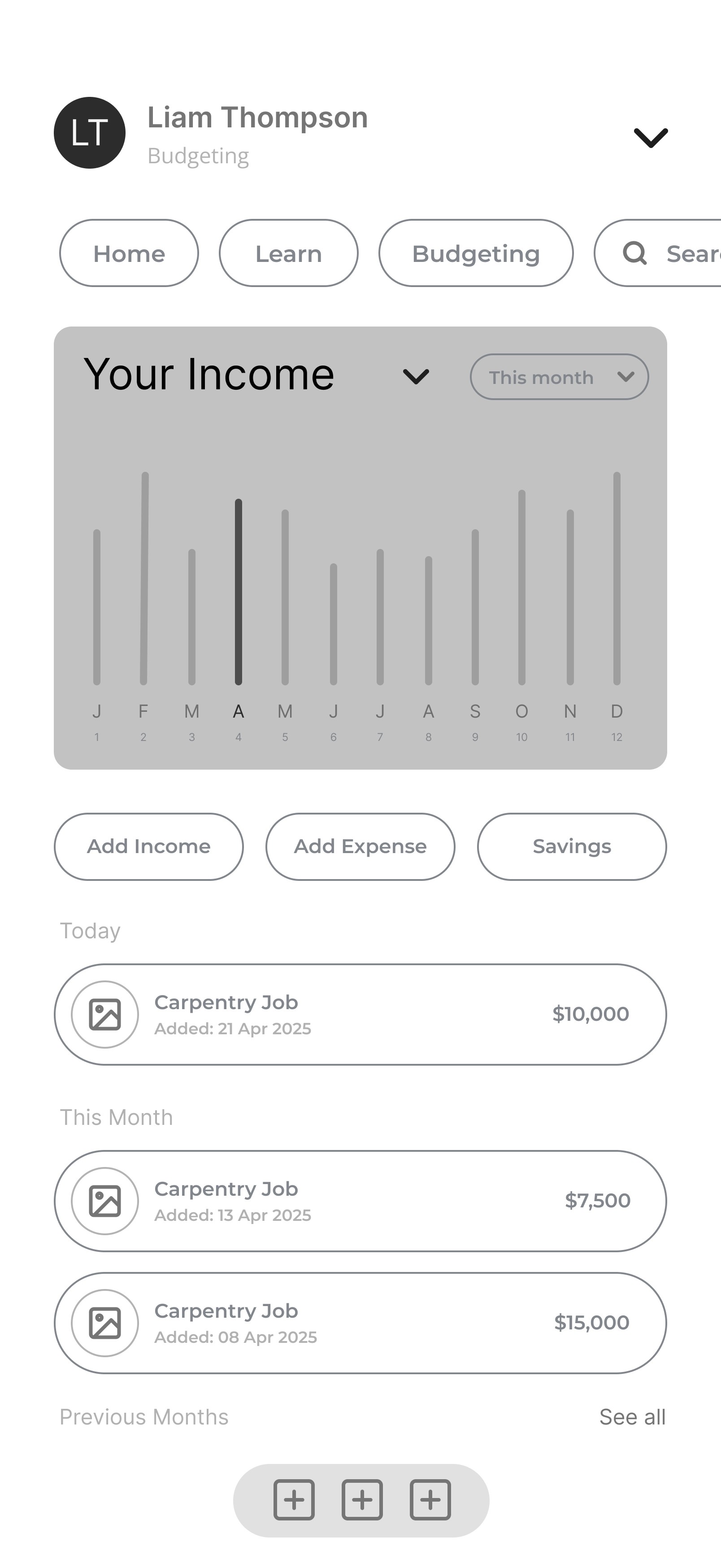Open the Carpentry Job added 13 Apr
The image size is (721, 1568).
coord(360,1201)
